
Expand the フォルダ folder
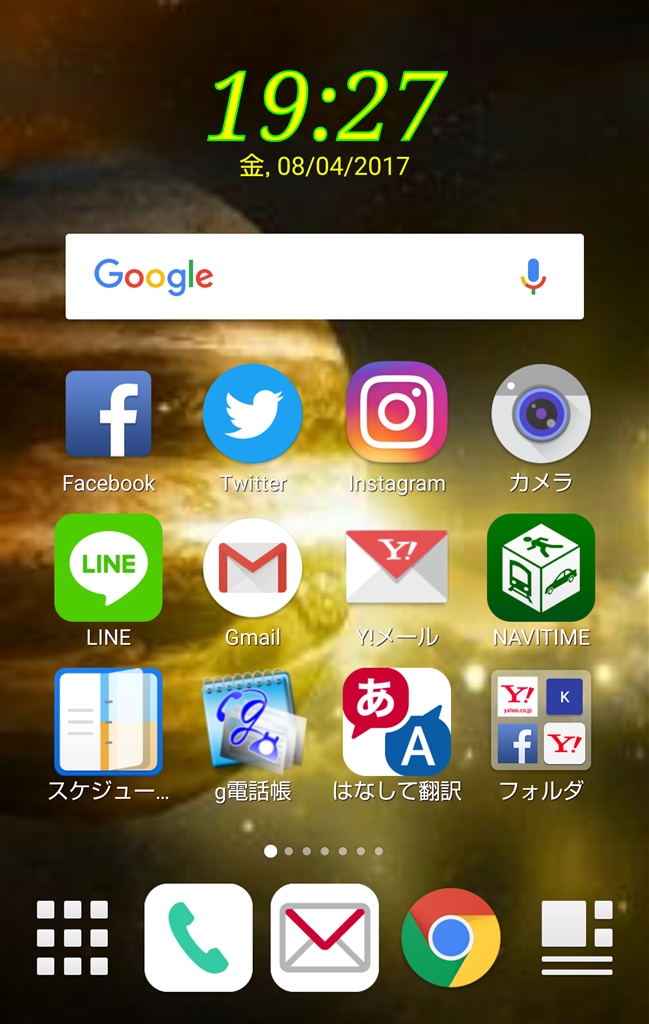(541, 721)
